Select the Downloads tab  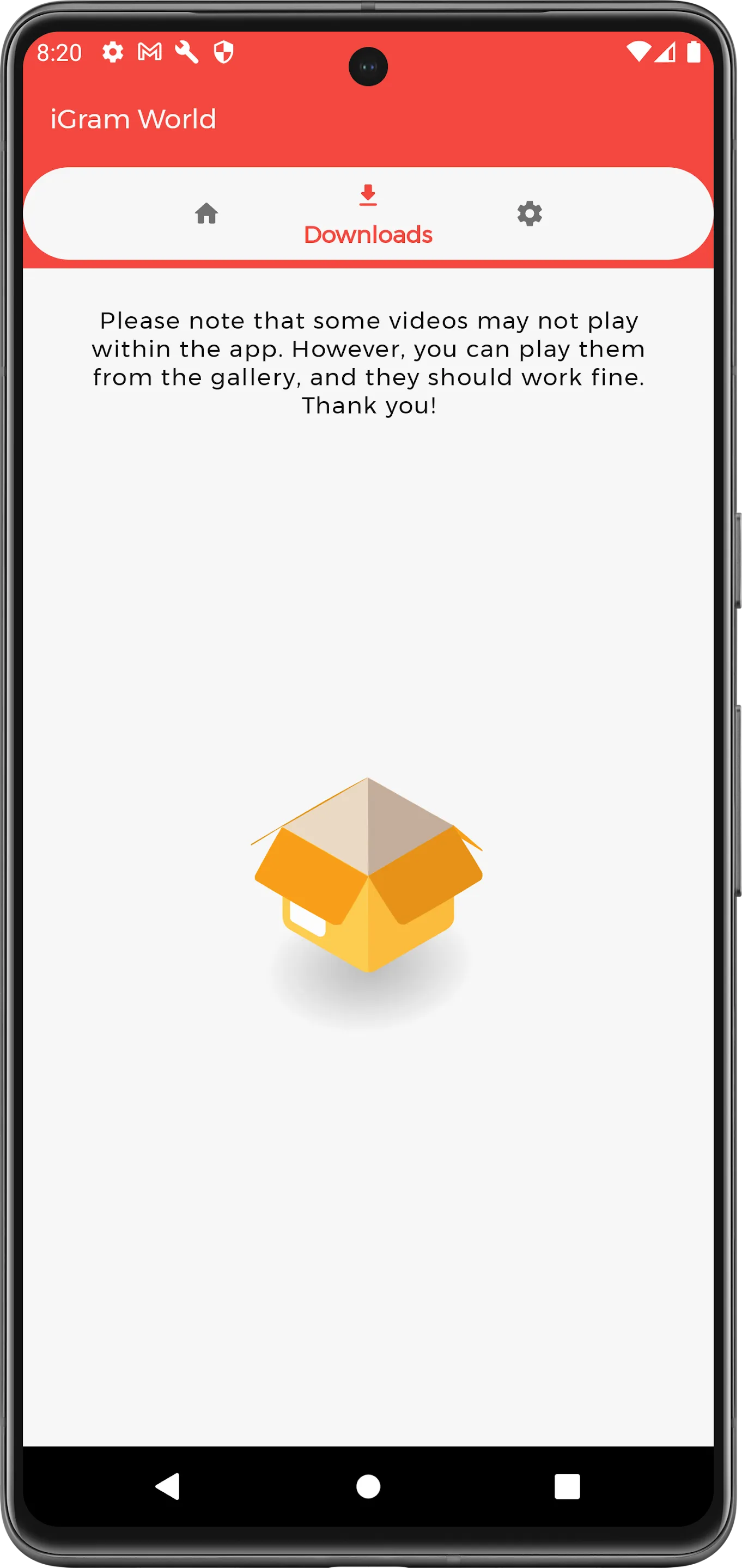(368, 215)
